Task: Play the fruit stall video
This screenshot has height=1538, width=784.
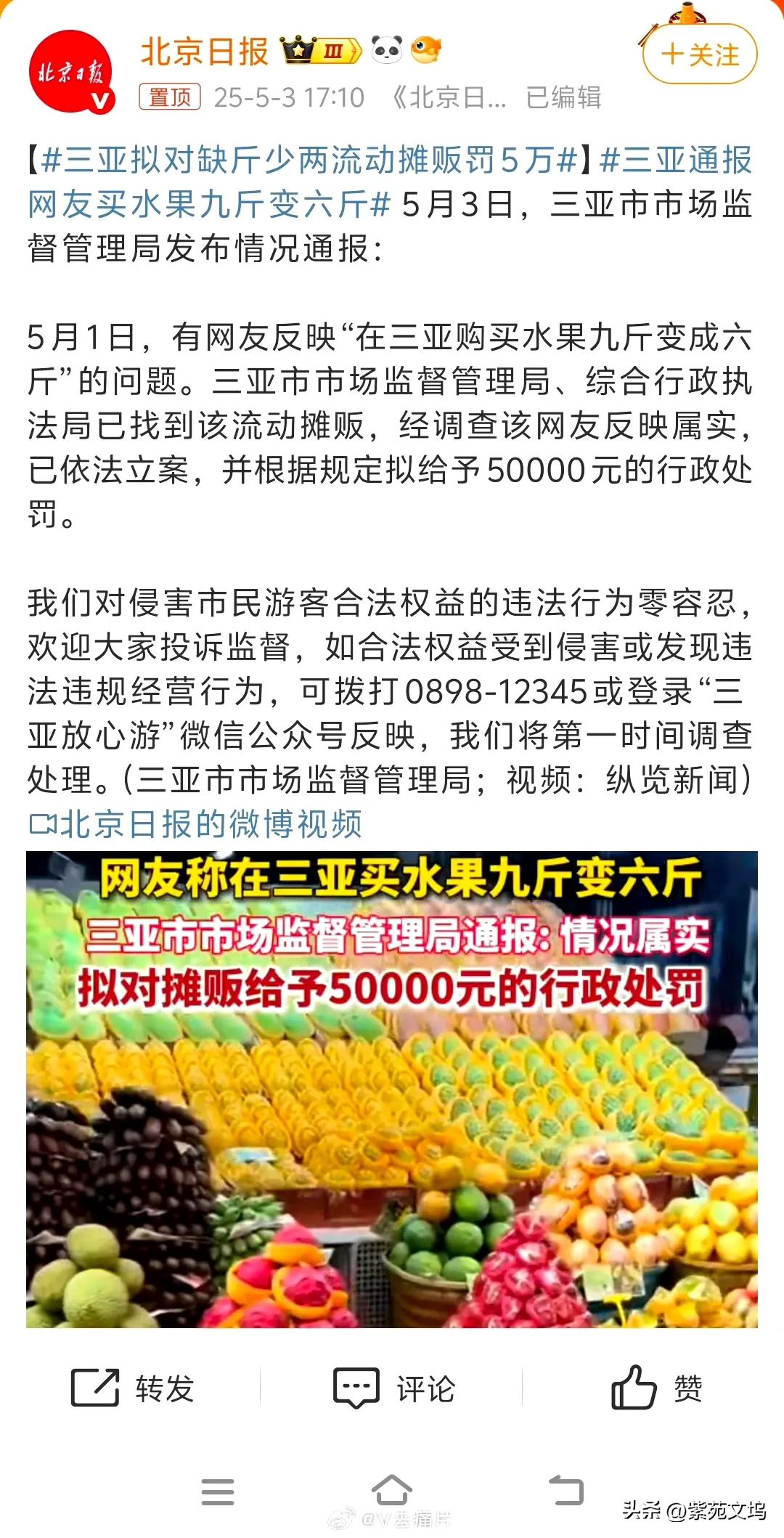Action: coord(392,1089)
